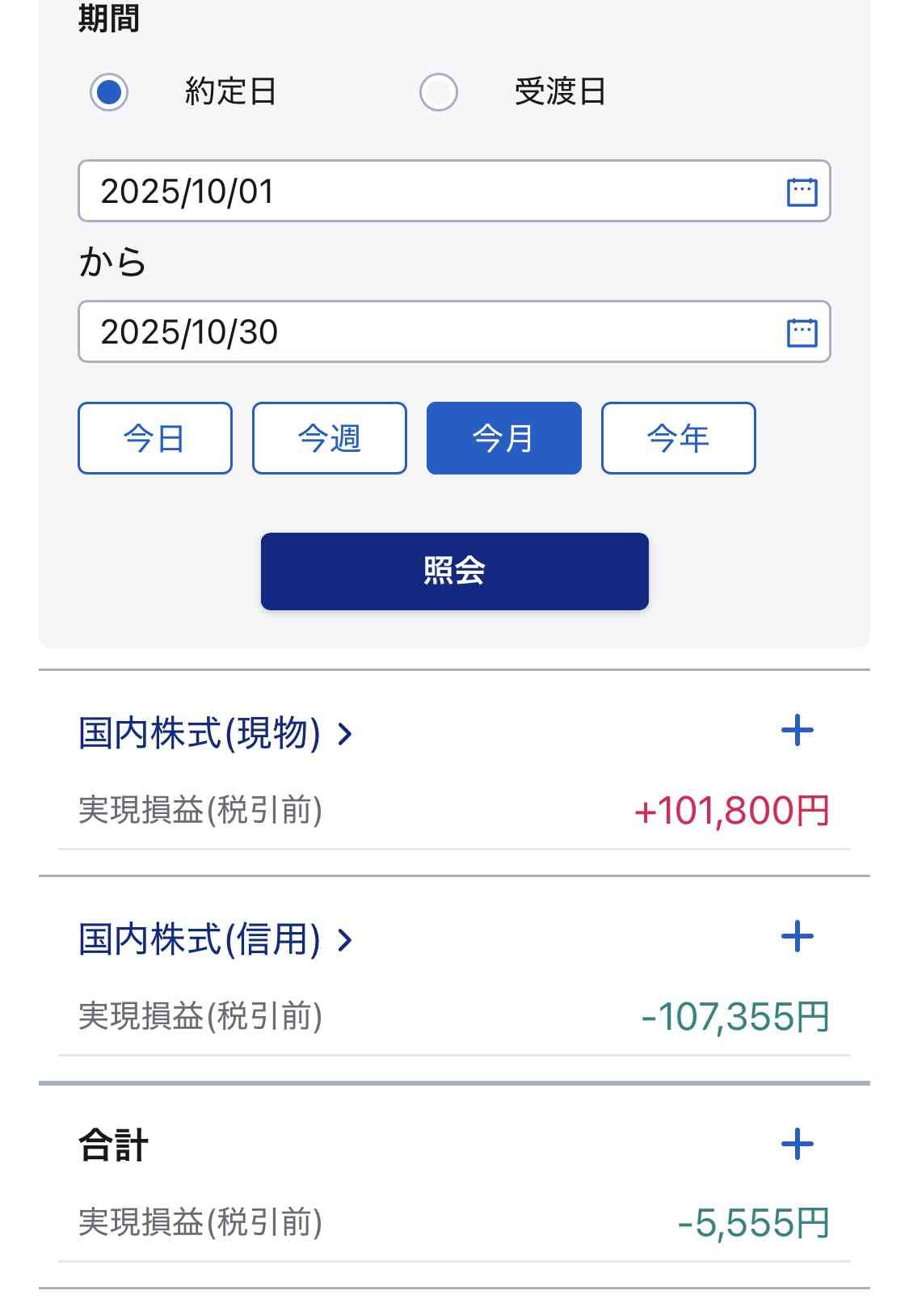
Task: Expand 合計 details via plus icon
Action: [799, 1143]
